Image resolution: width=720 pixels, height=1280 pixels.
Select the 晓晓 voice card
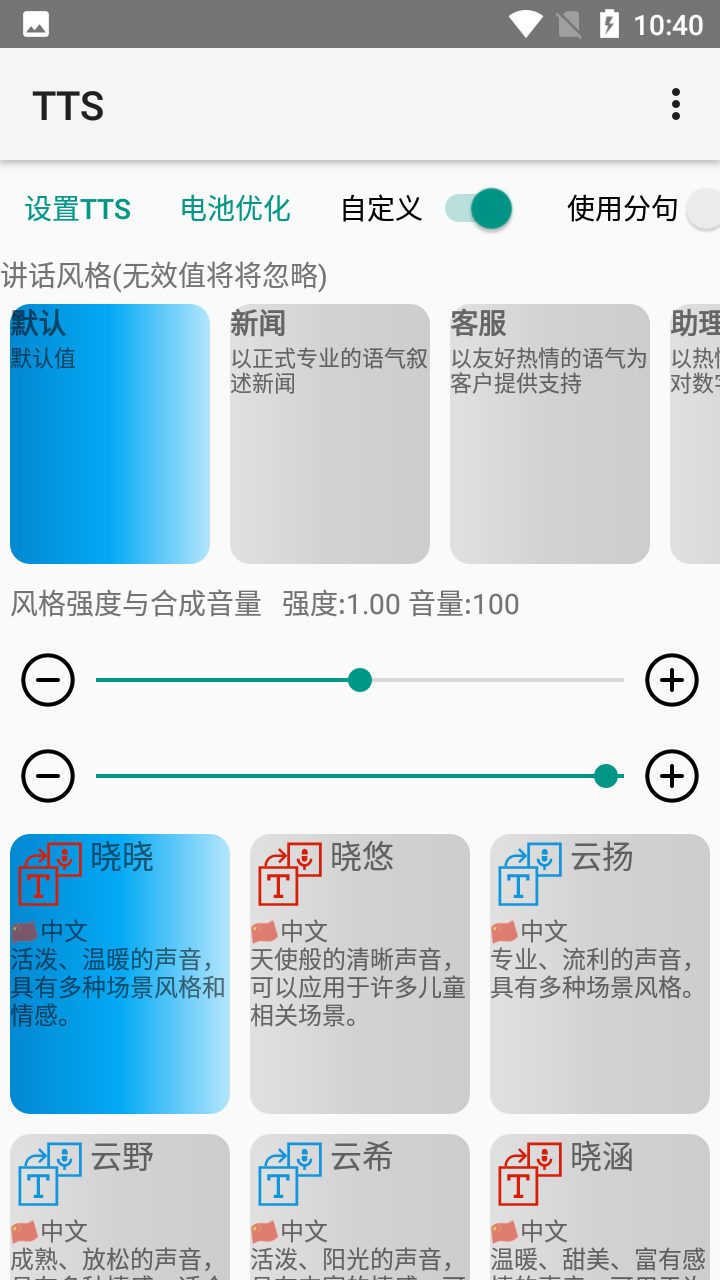120,974
